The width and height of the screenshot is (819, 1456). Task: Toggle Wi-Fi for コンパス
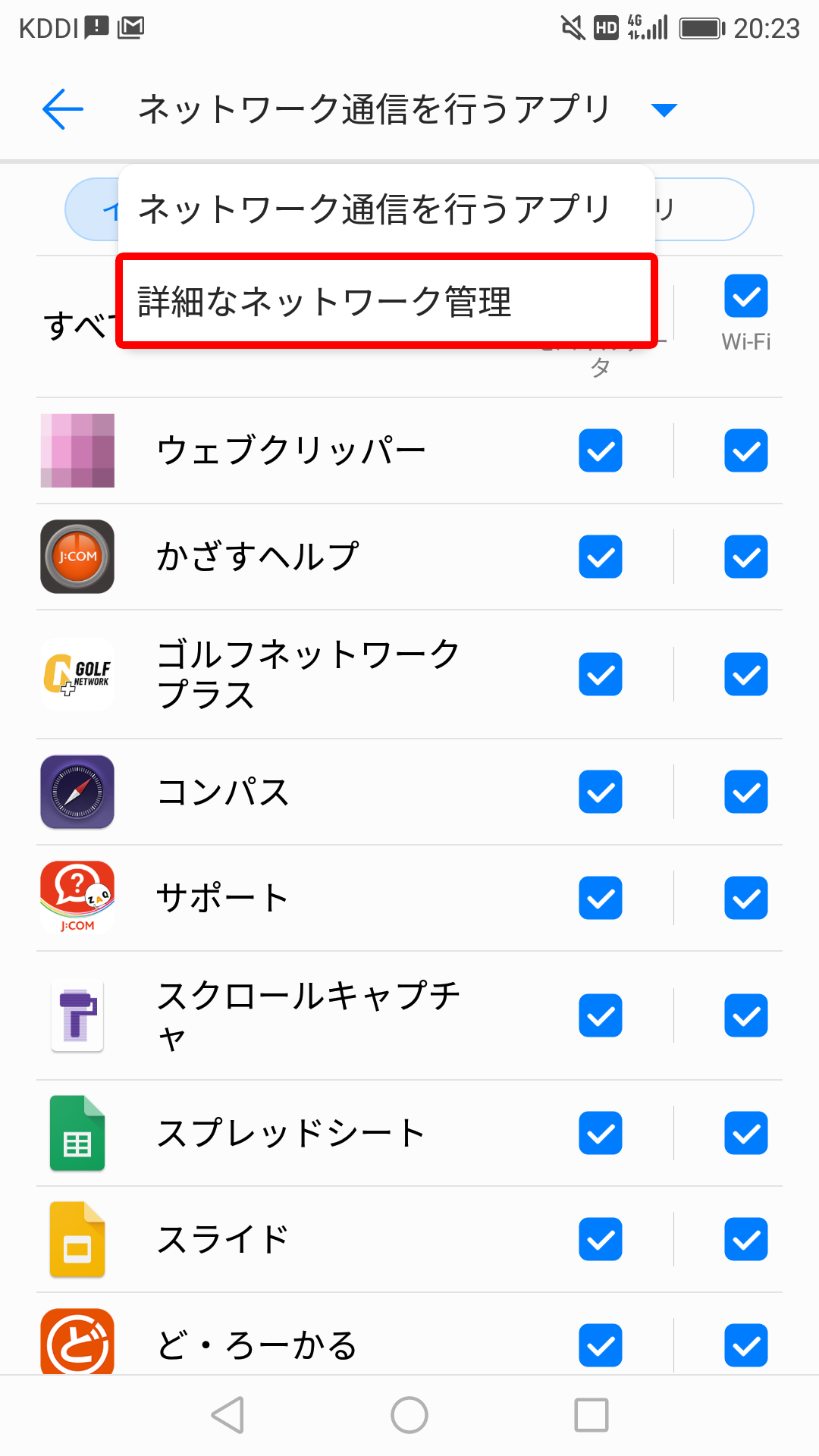[746, 792]
